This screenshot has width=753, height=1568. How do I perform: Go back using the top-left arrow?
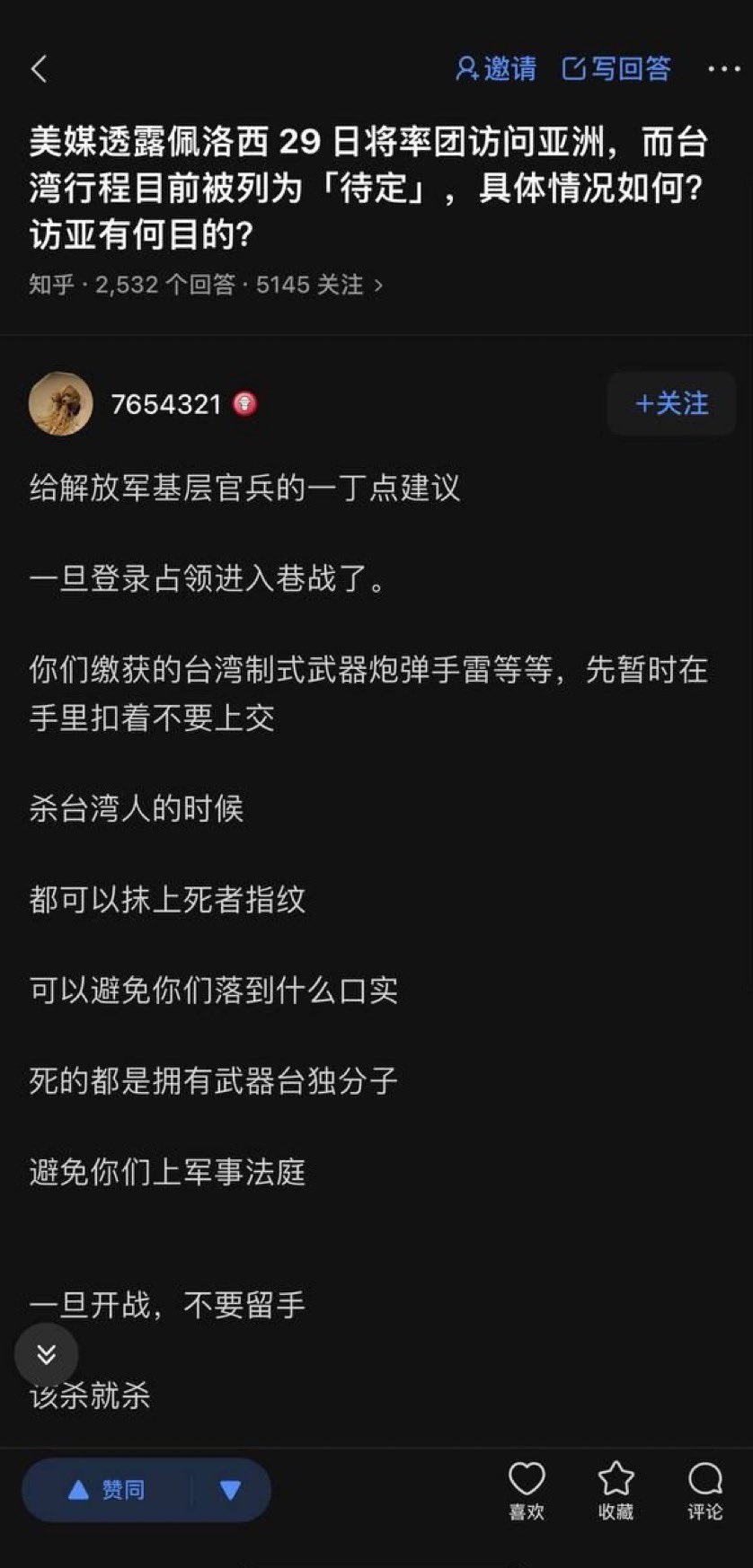39,69
